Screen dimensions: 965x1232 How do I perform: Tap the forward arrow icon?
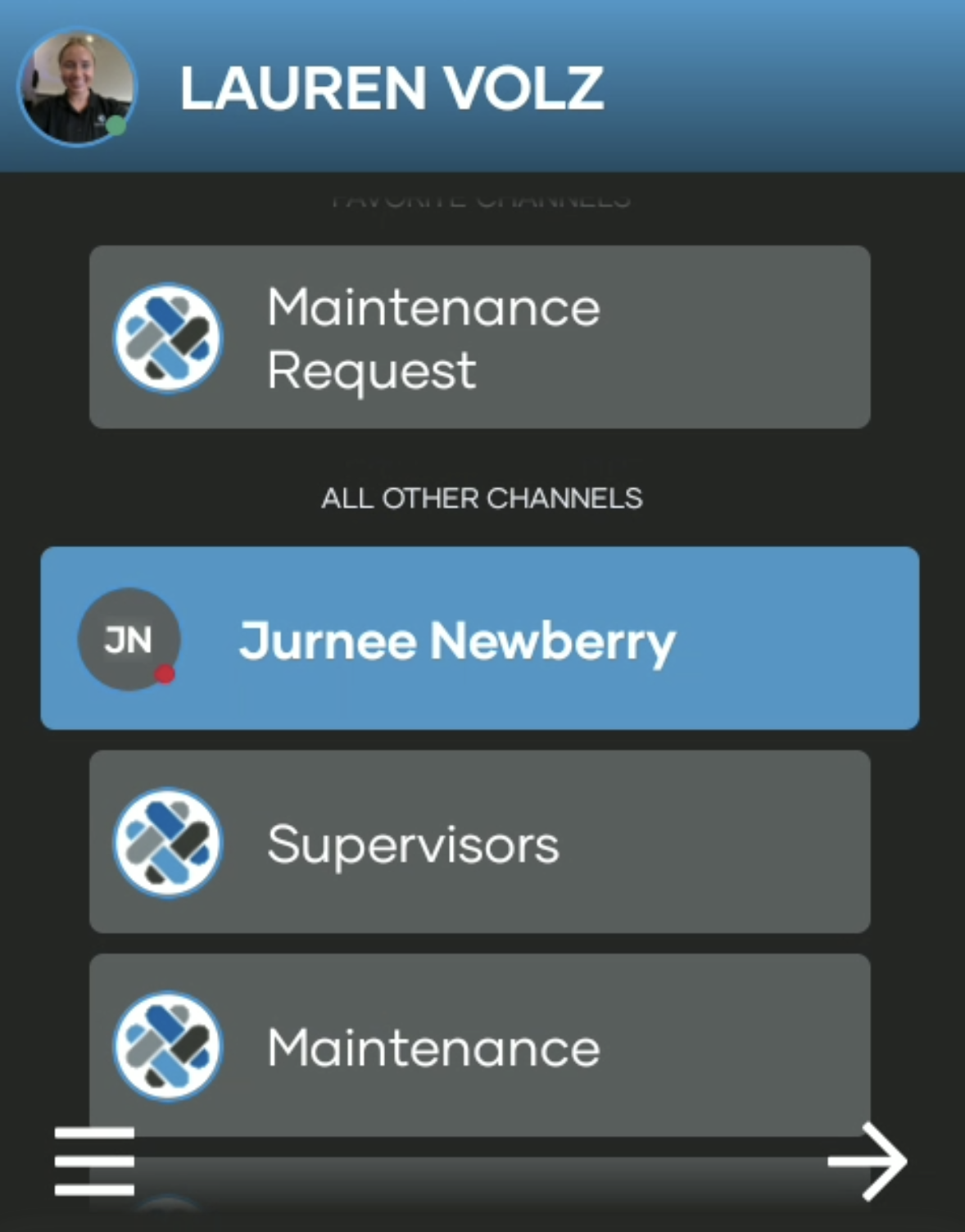click(867, 1161)
